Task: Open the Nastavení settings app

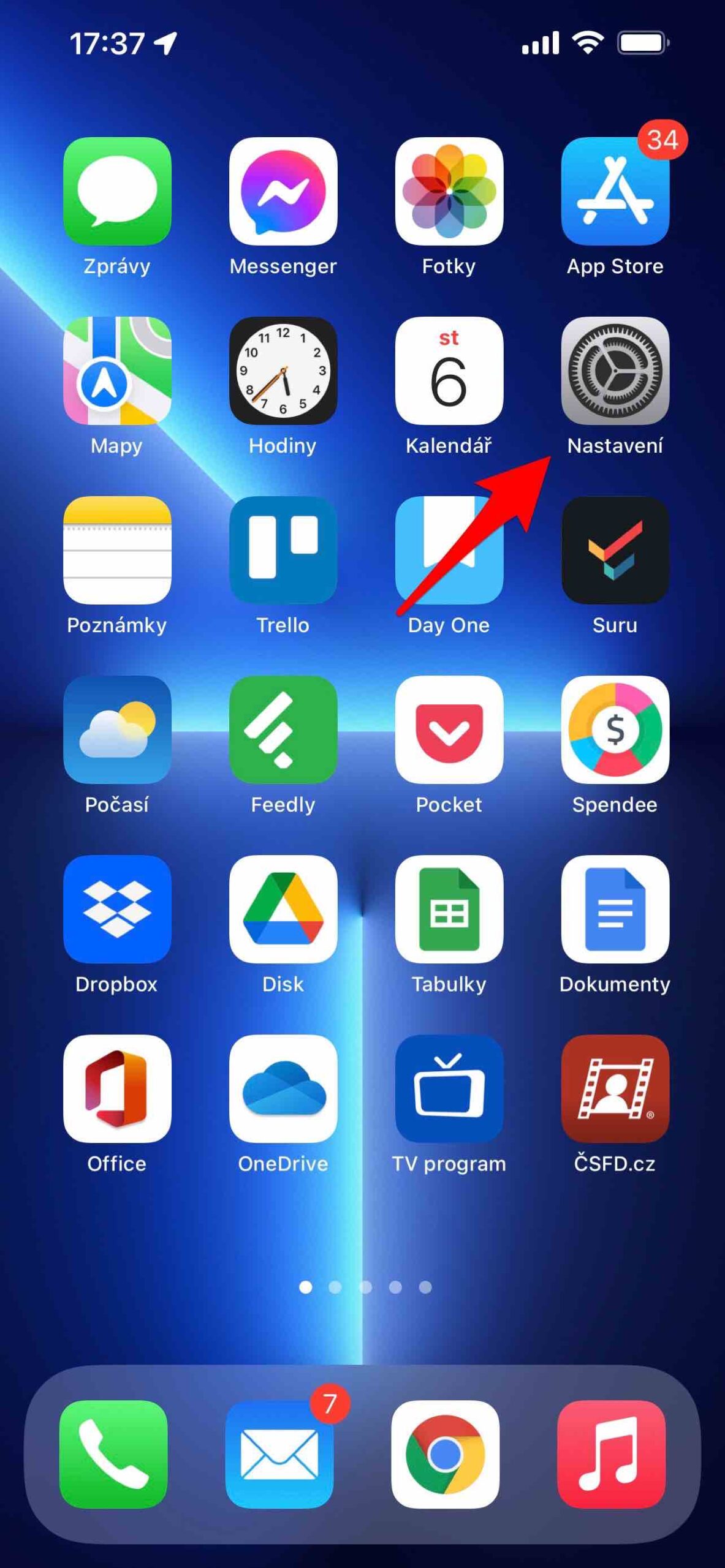Action: coord(615,371)
